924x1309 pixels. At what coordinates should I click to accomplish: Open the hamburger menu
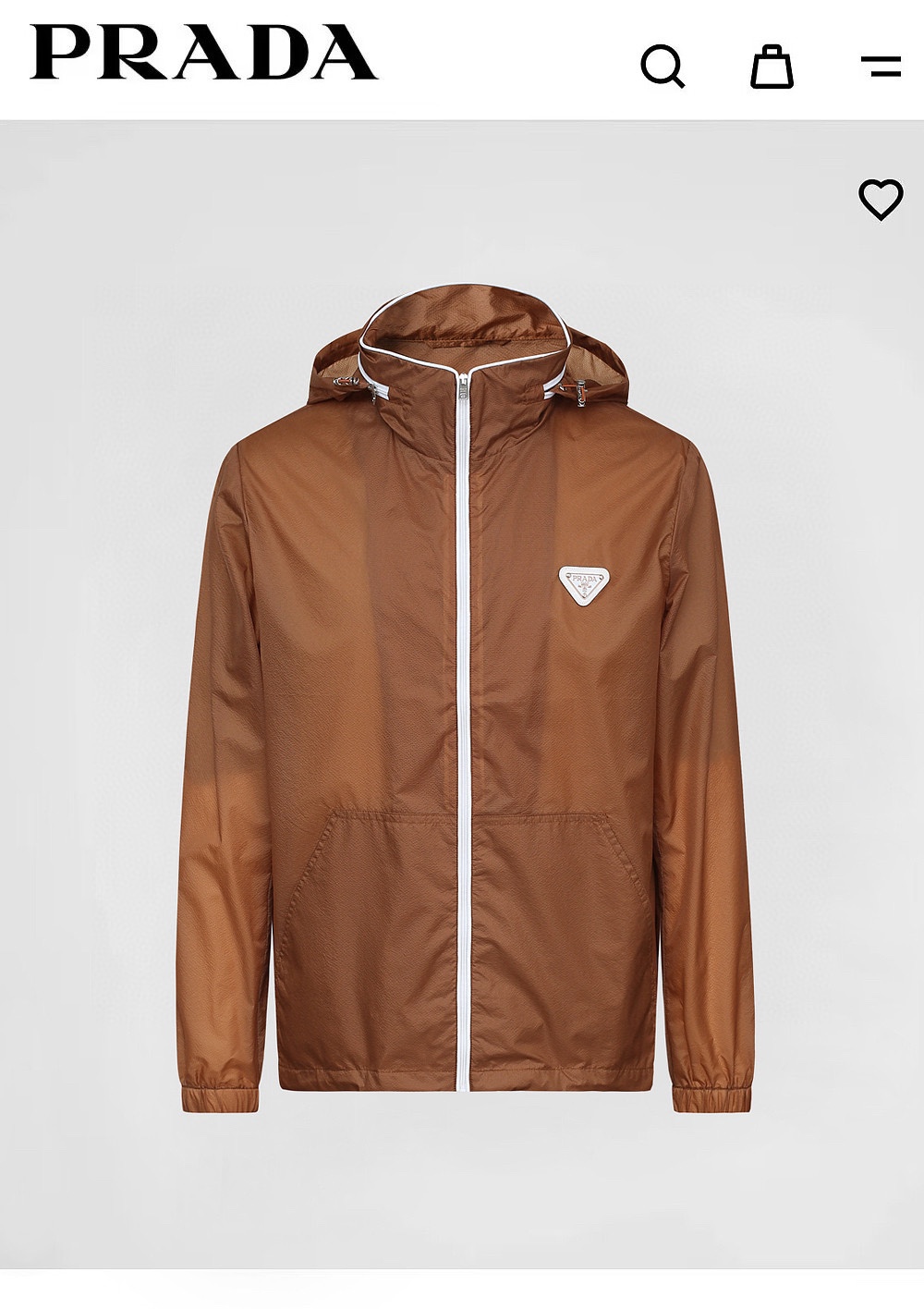click(x=880, y=66)
